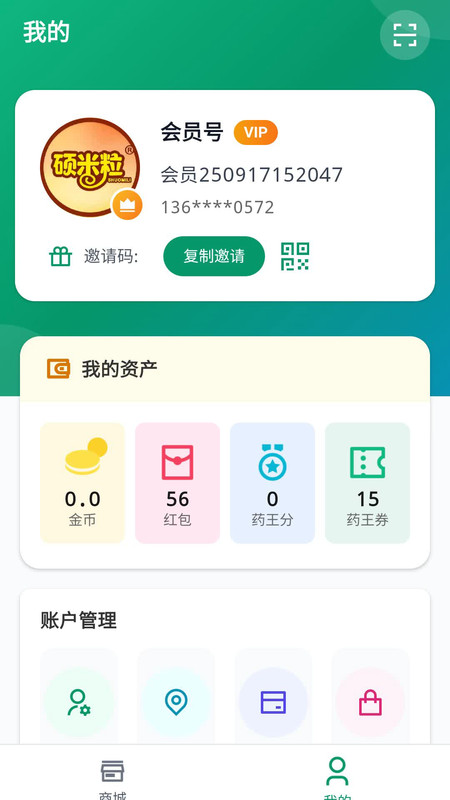Open the 药王分 asset card
Screen dimensions: 450x800
(272, 483)
